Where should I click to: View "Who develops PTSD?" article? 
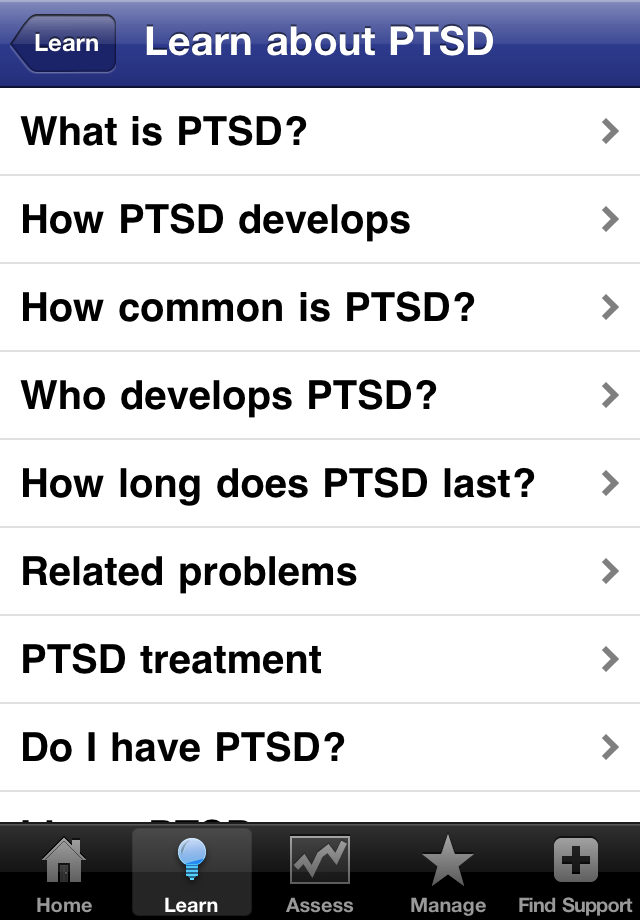(x=320, y=396)
